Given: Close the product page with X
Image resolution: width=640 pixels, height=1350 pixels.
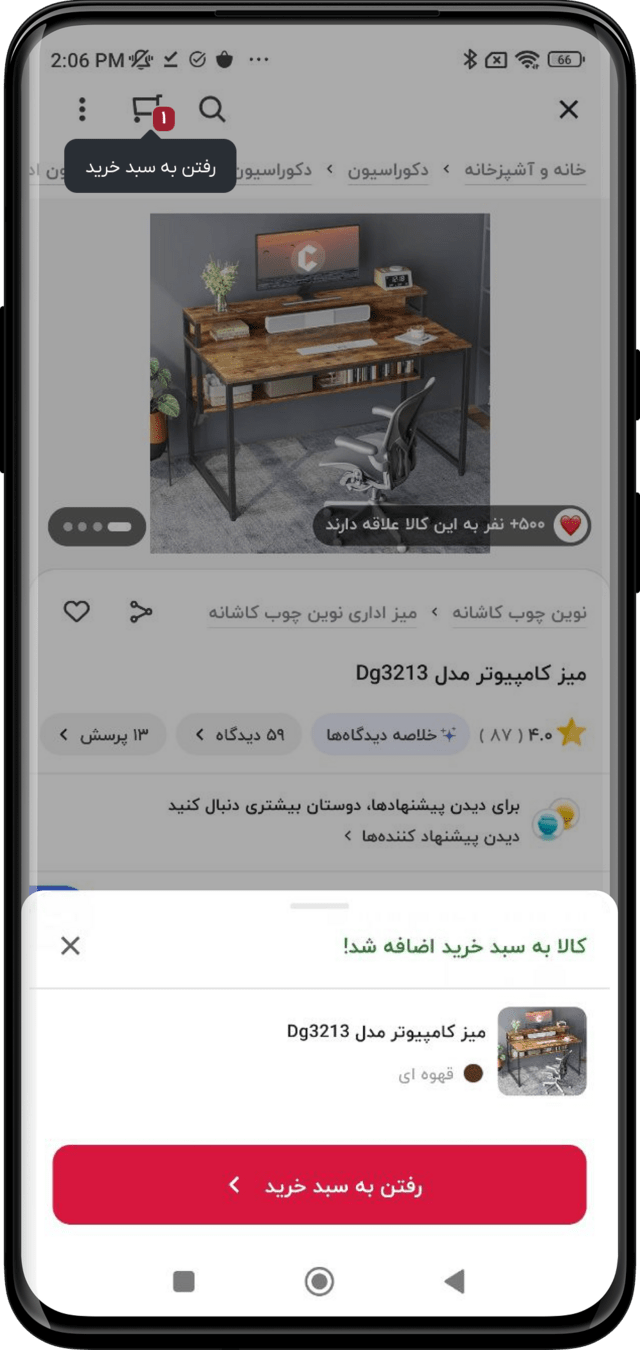Looking at the screenshot, I should coord(568,110).
